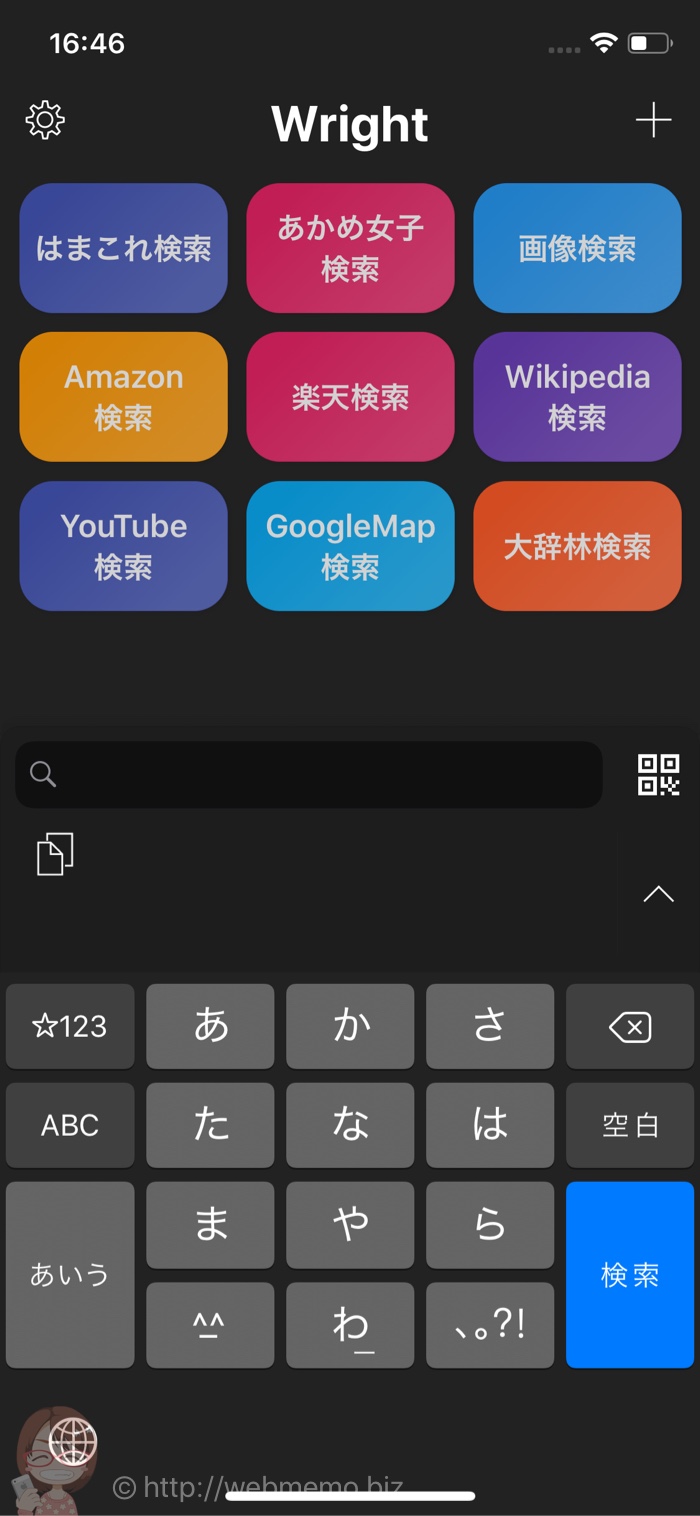The image size is (700, 1516).
Task: Open the settings gear
Action: 45,121
